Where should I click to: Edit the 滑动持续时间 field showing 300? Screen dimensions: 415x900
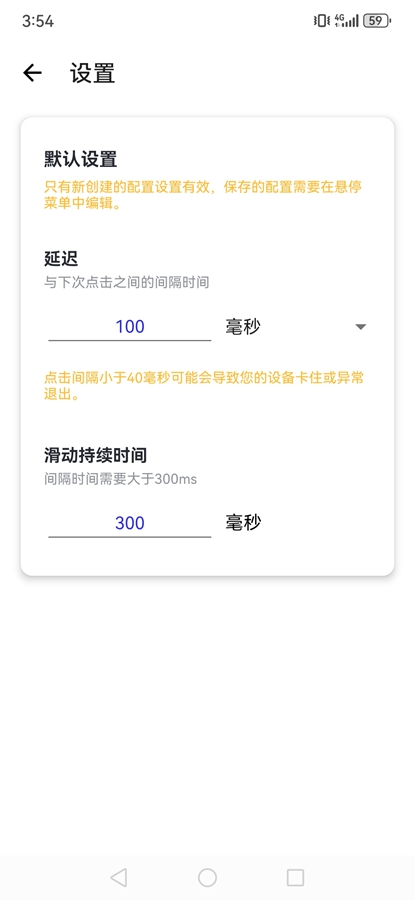coord(130,523)
